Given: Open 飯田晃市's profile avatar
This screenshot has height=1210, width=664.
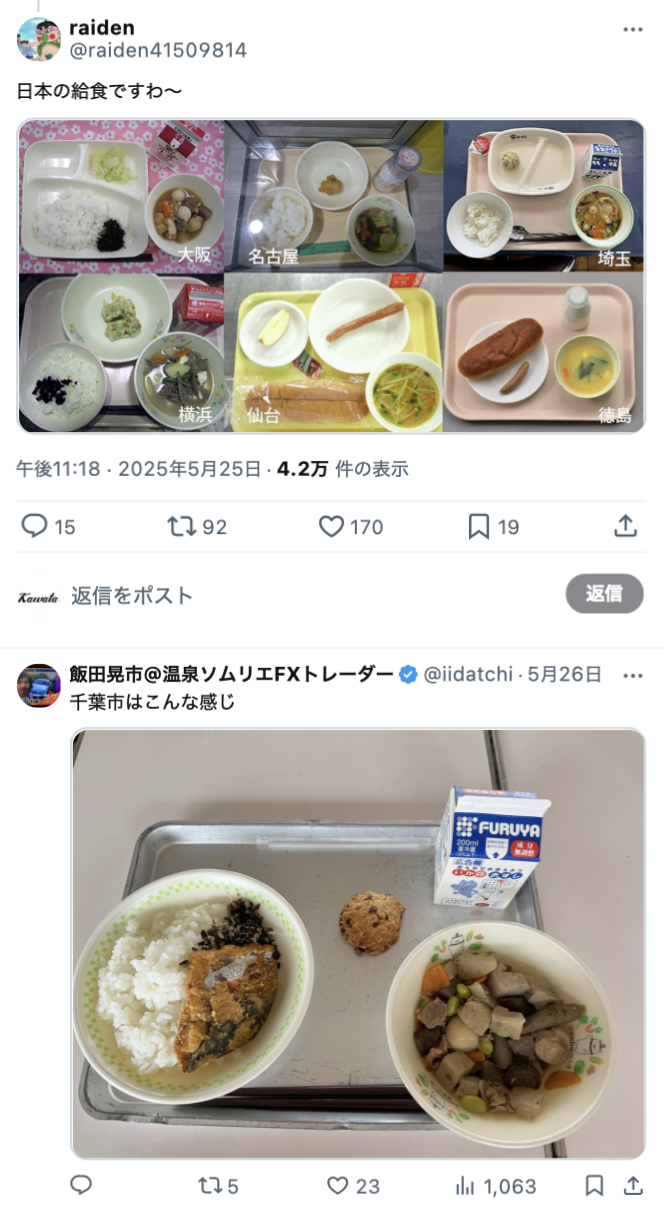Looking at the screenshot, I should 39,686.
